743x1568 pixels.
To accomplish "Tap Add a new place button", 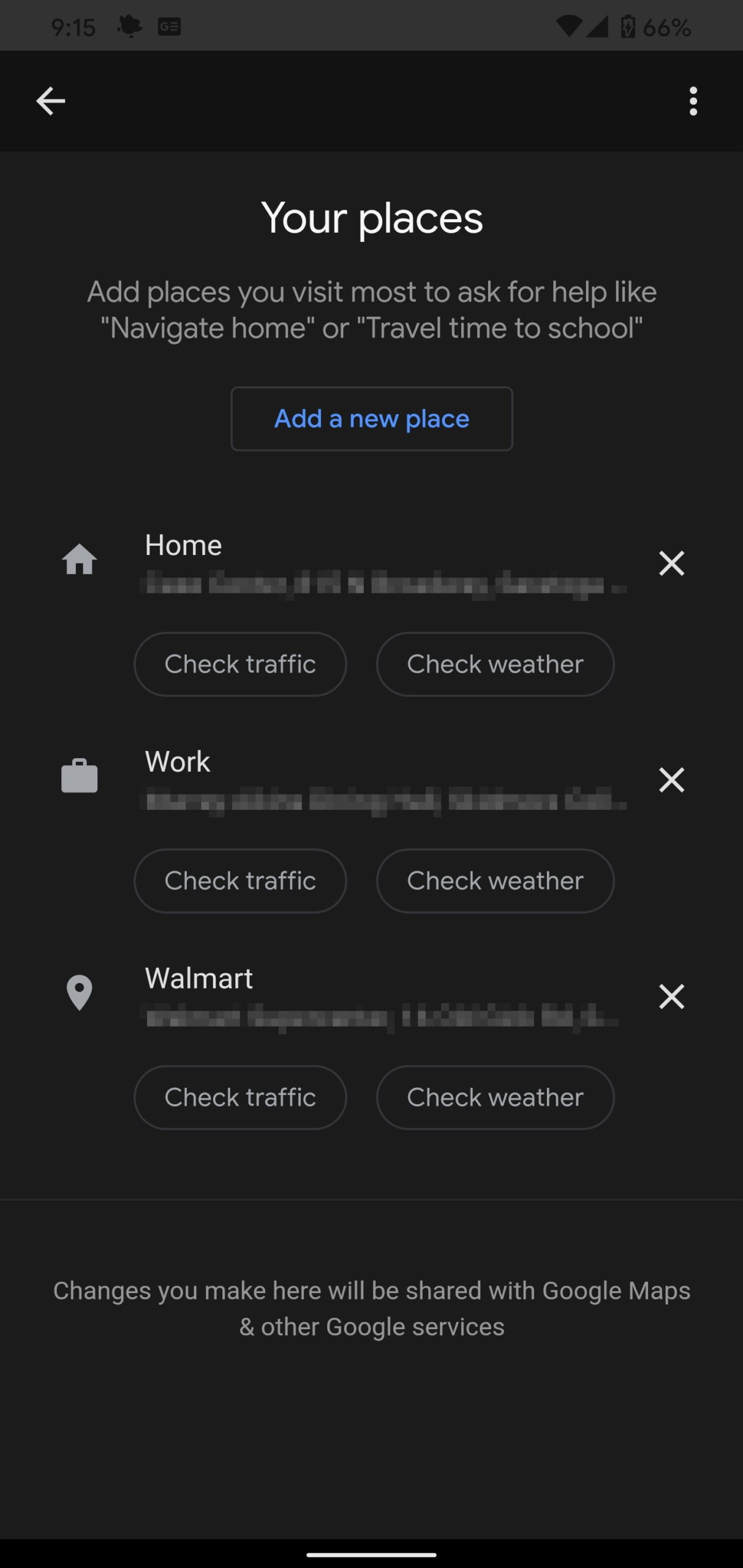I will click(x=371, y=419).
